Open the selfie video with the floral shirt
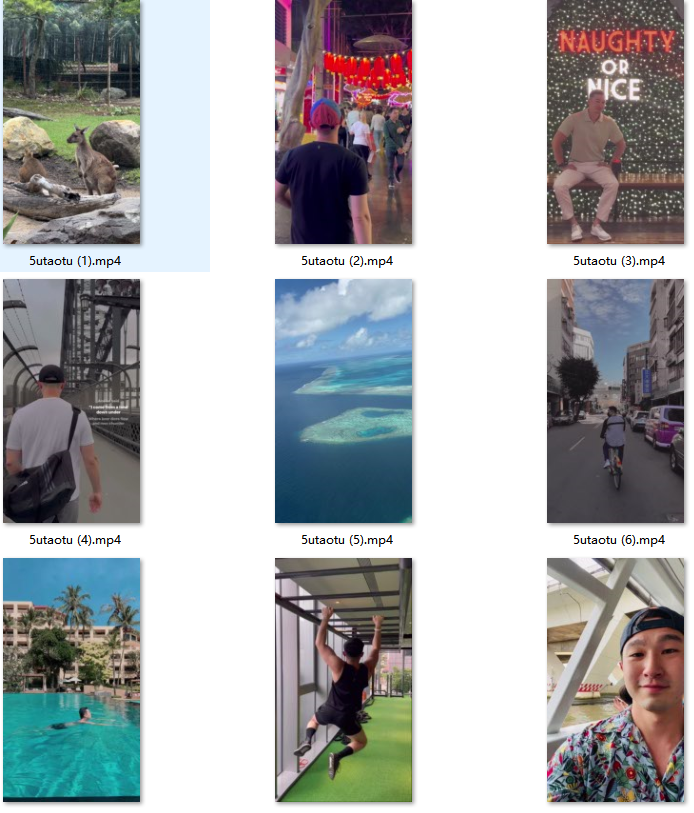Screen dimensions: 694x813 click(x=615, y=679)
